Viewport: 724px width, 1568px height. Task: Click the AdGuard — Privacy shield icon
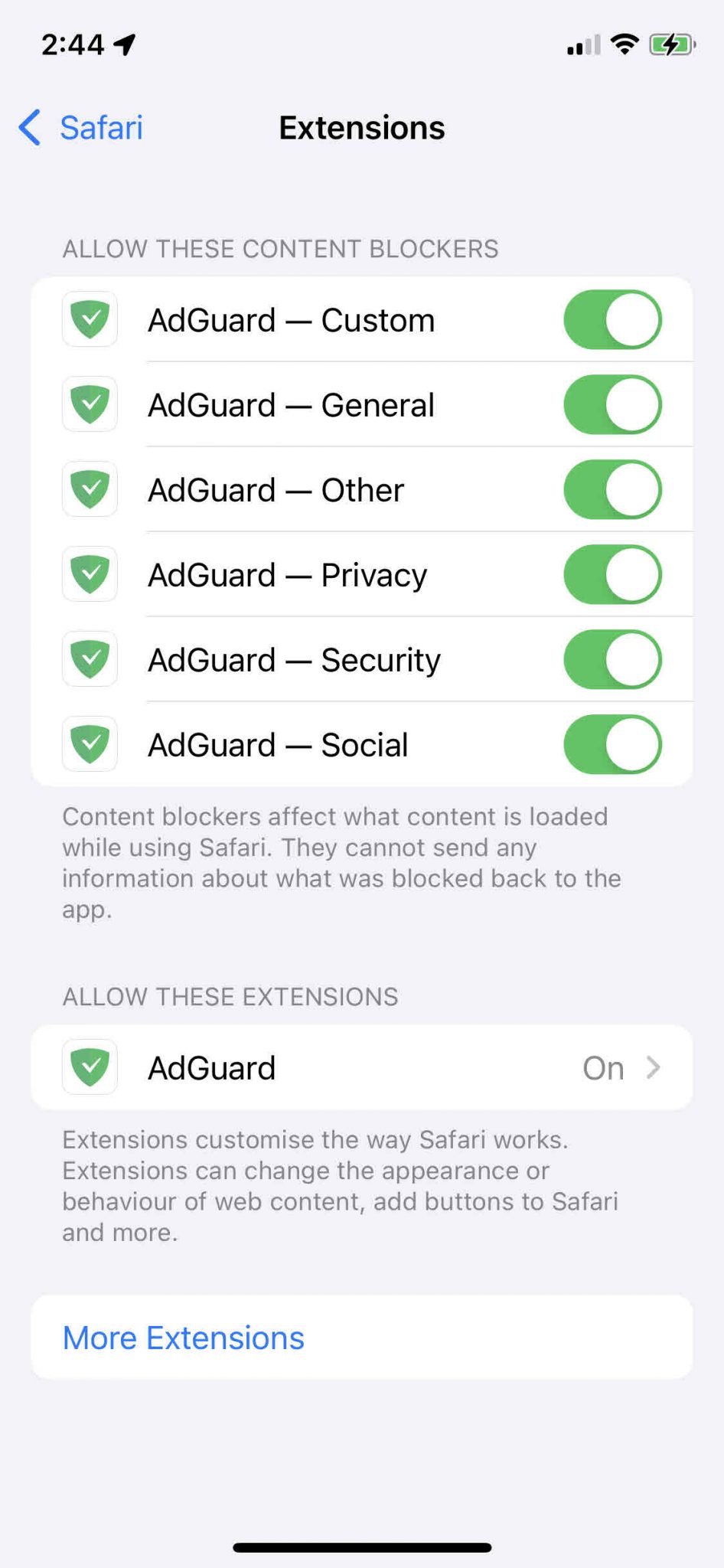pyautogui.click(x=90, y=575)
